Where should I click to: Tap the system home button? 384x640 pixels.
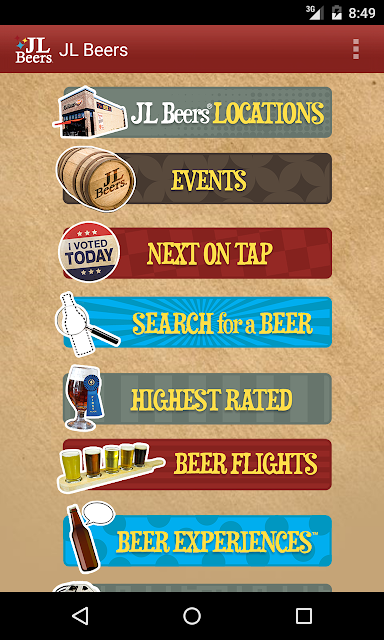coord(192,616)
